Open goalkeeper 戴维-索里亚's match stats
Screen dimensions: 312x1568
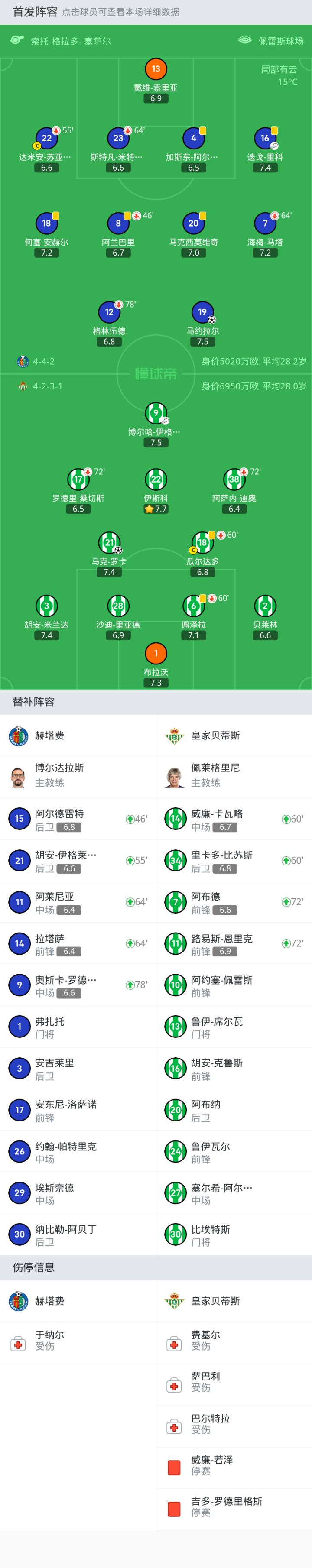156,69
